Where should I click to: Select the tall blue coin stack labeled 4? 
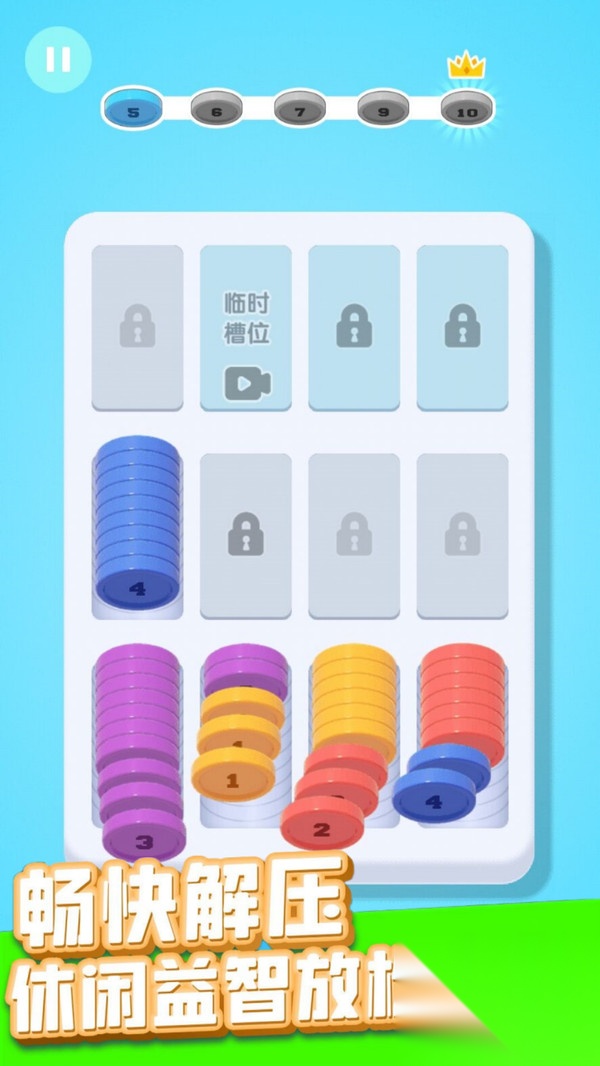pyautogui.click(x=138, y=530)
